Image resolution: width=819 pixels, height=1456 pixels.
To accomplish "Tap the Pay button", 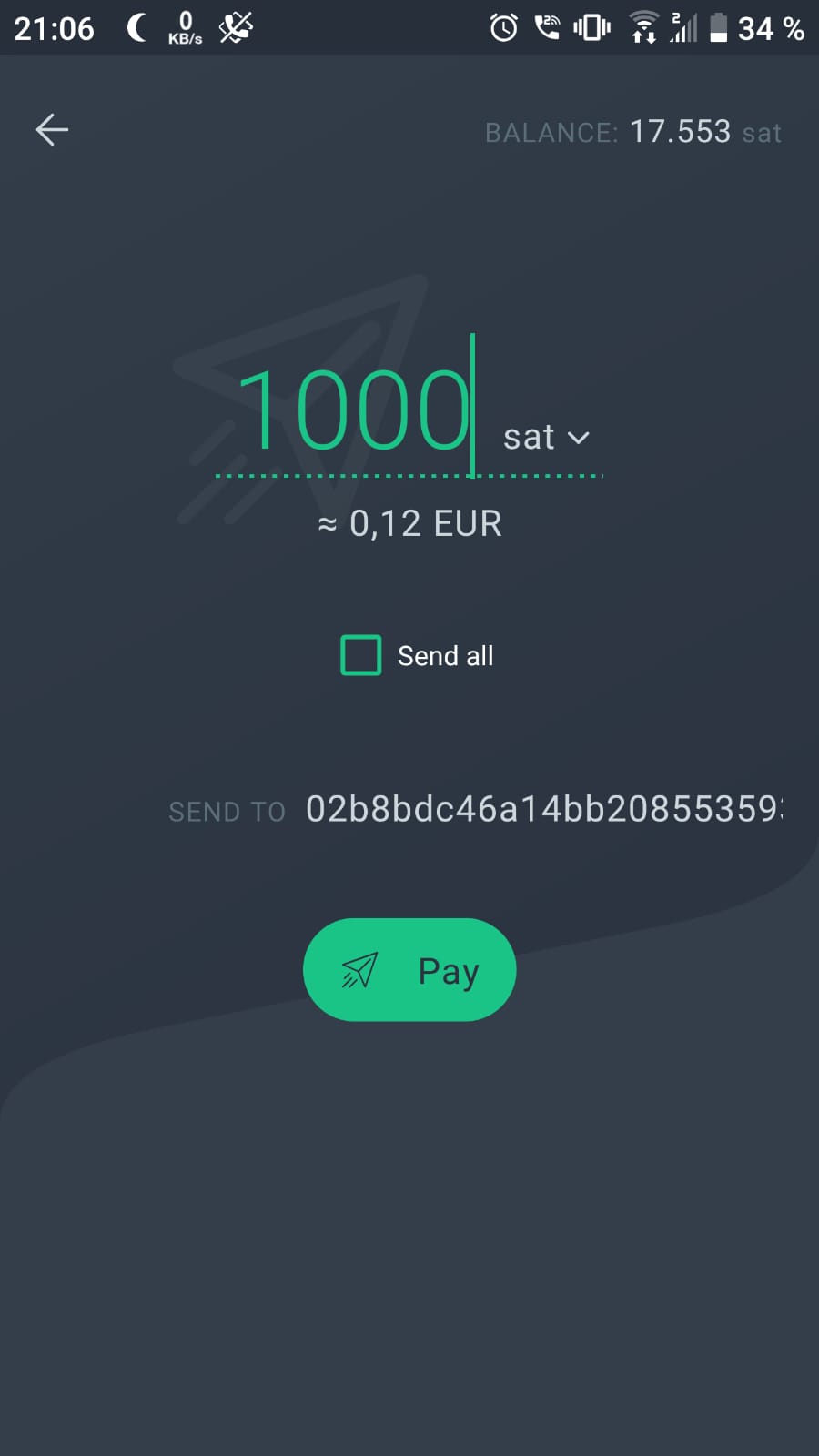I will click(x=409, y=970).
